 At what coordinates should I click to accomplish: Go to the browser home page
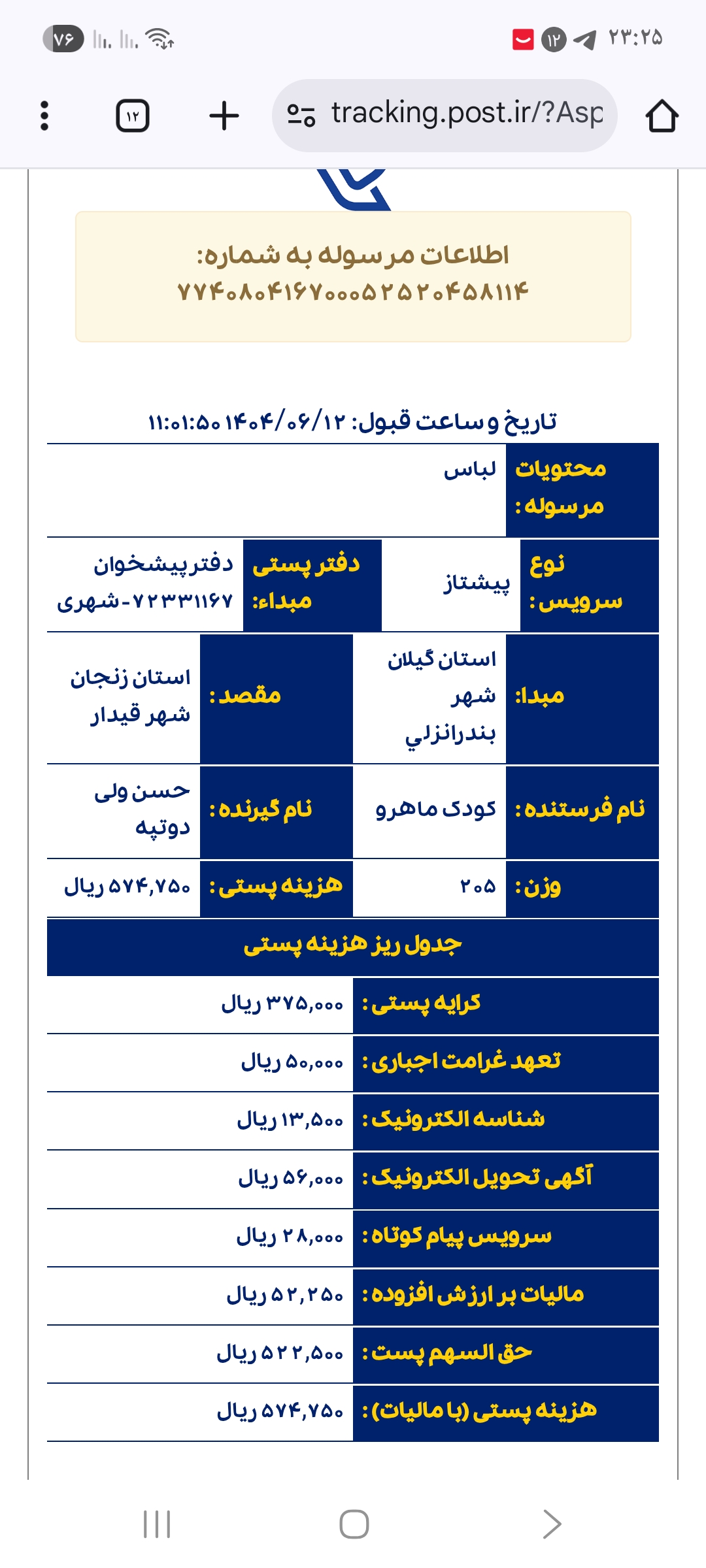pyautogui.click(x=662, y=116)
